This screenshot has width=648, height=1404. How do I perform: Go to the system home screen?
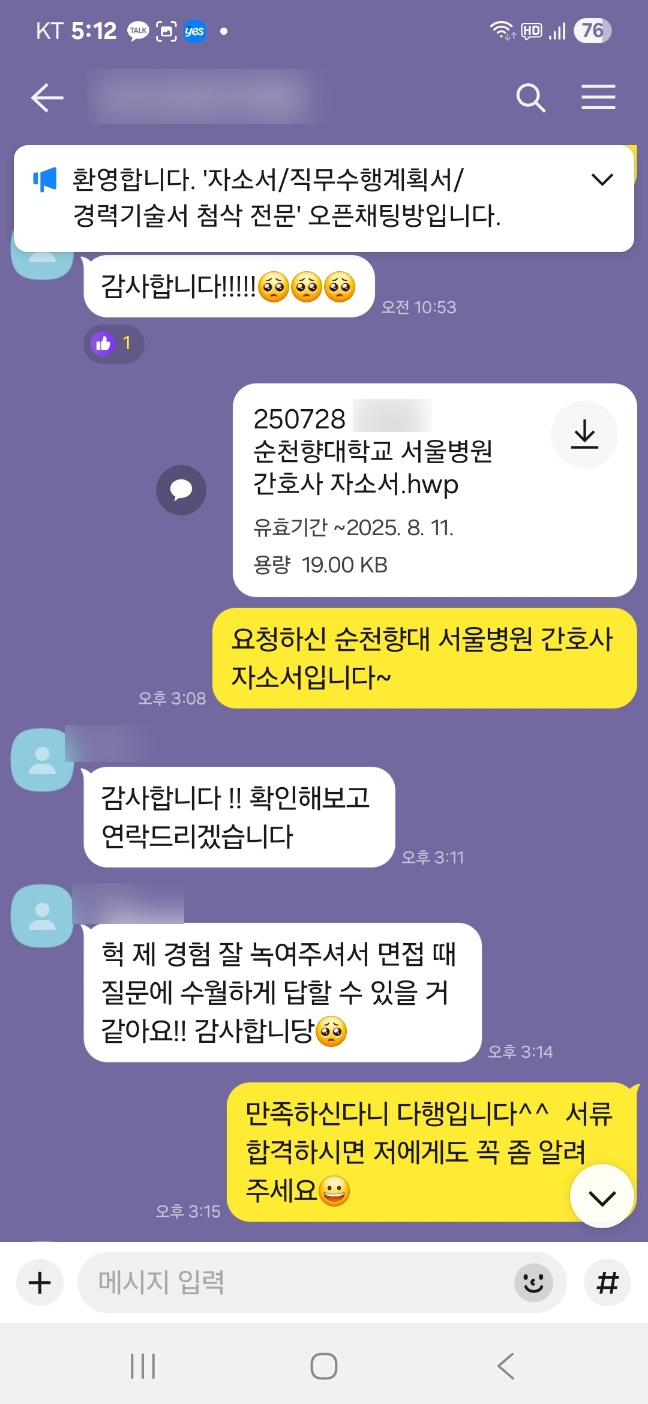(323, 1366)
